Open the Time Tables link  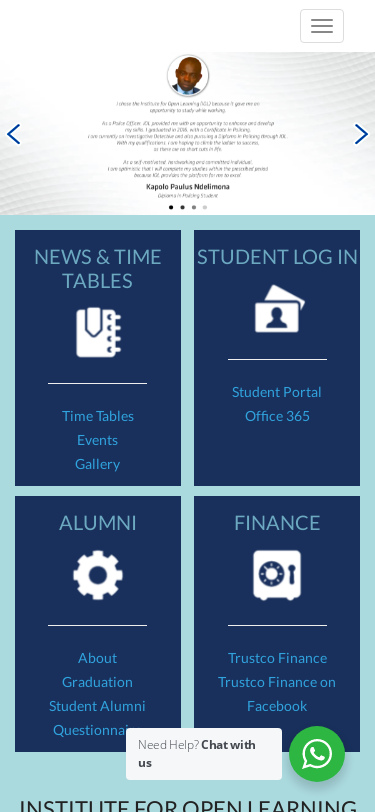point(98,416)
